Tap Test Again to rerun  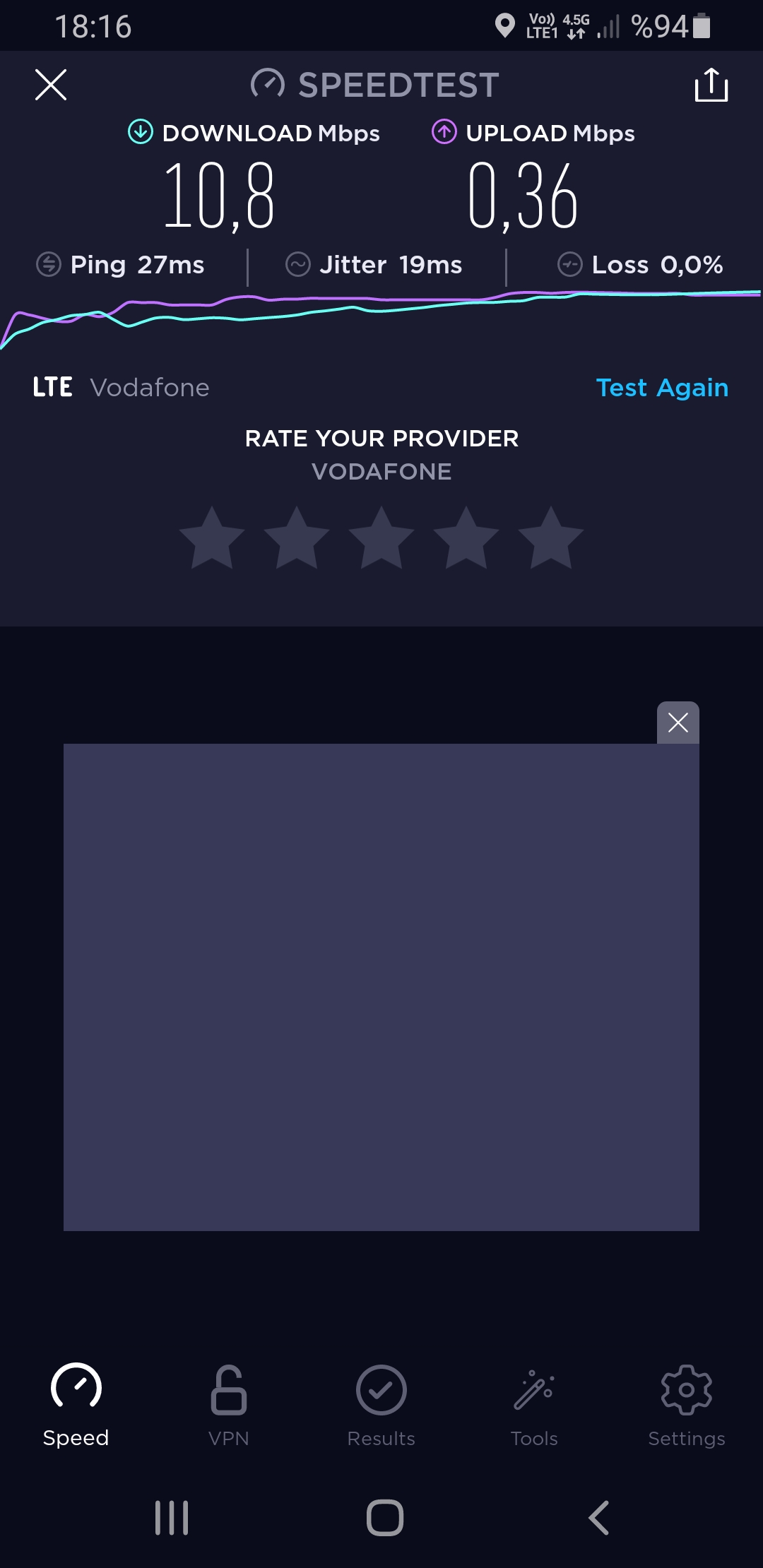[662, 388]
